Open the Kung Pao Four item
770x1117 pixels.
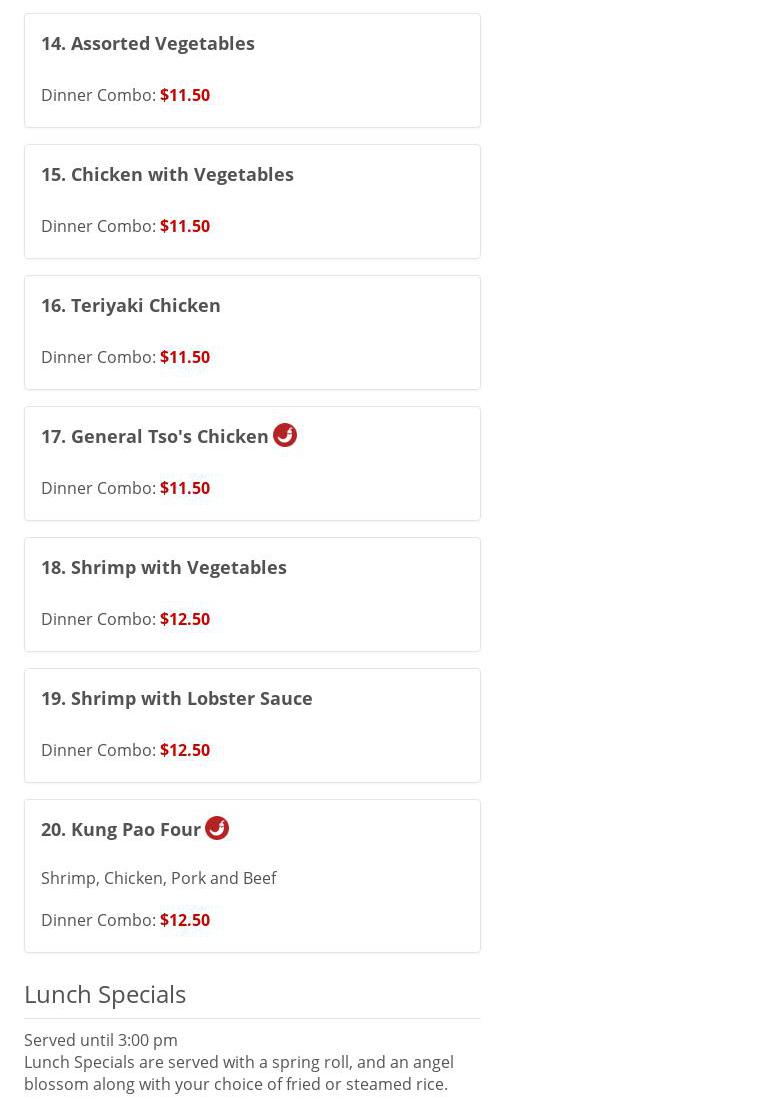coord(121,830)
